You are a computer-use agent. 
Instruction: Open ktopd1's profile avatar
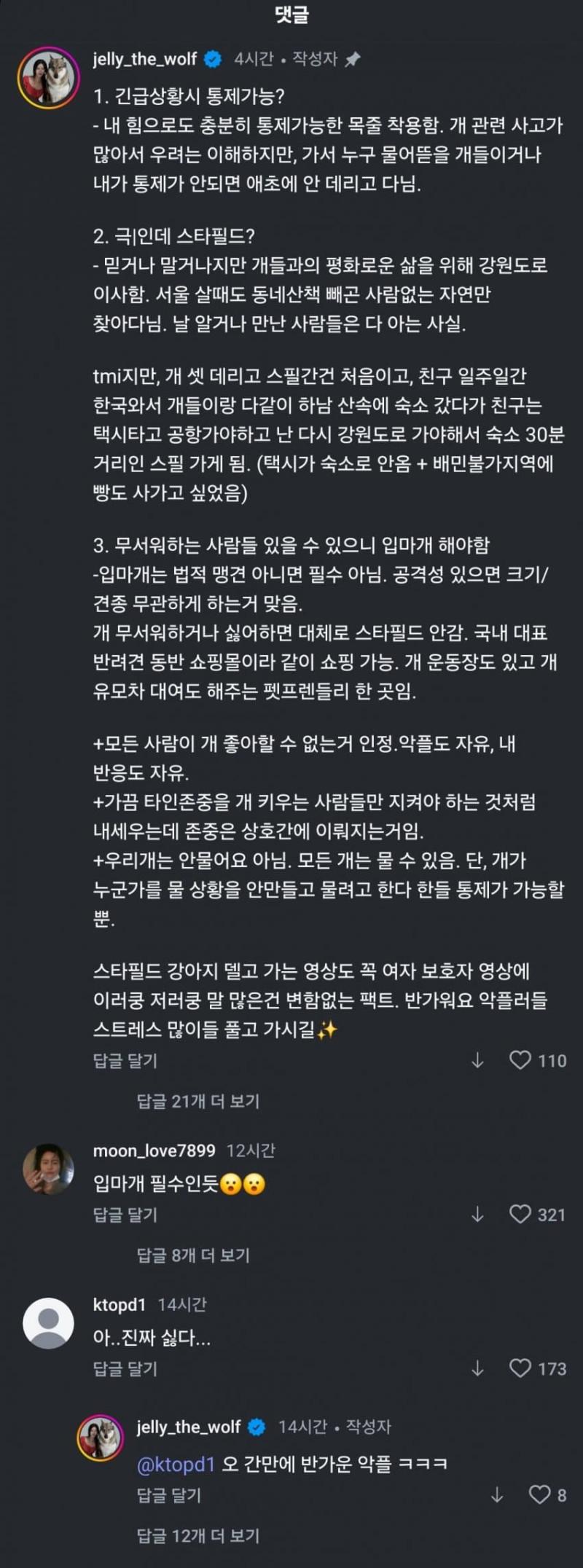tap(49, 1322)
